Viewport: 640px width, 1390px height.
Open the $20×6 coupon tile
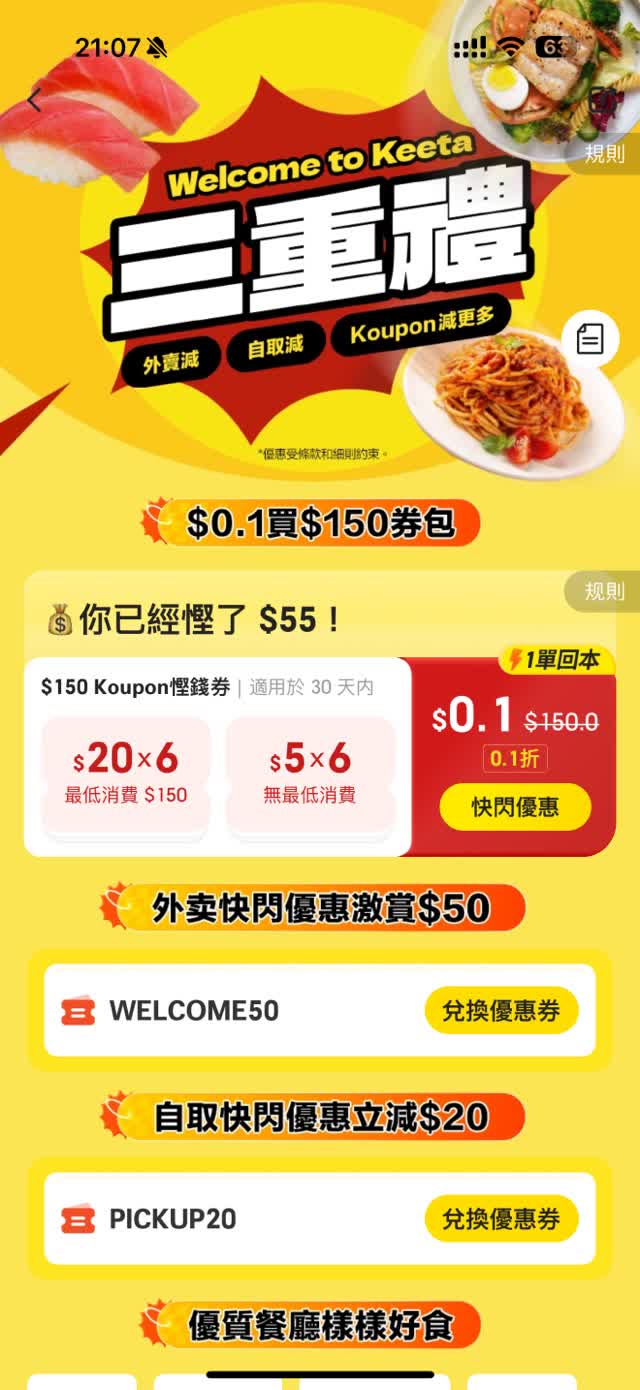(x=126, y=774)
